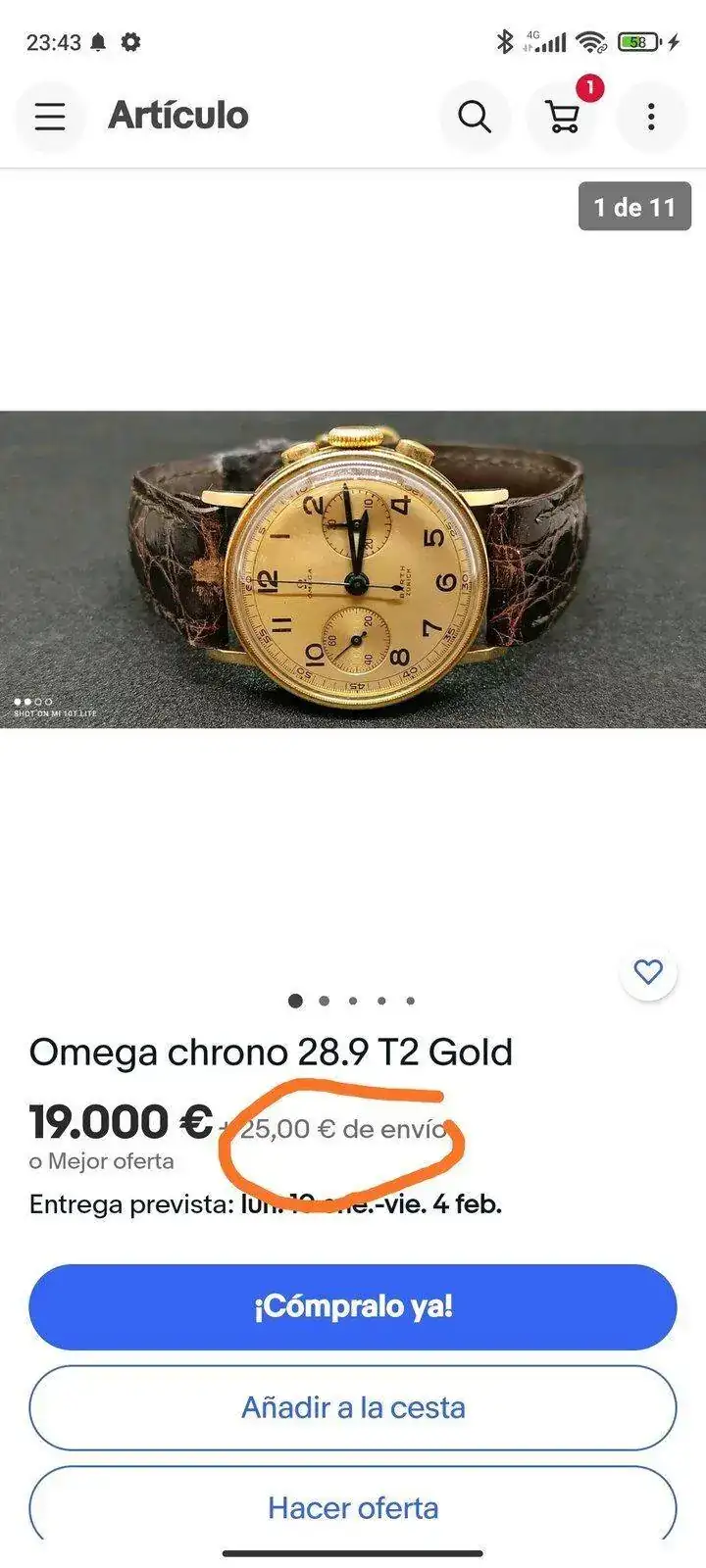The height and width of the screenshot is (1568, 706).
Task: Open the search icon
Action: coord(475,117)
